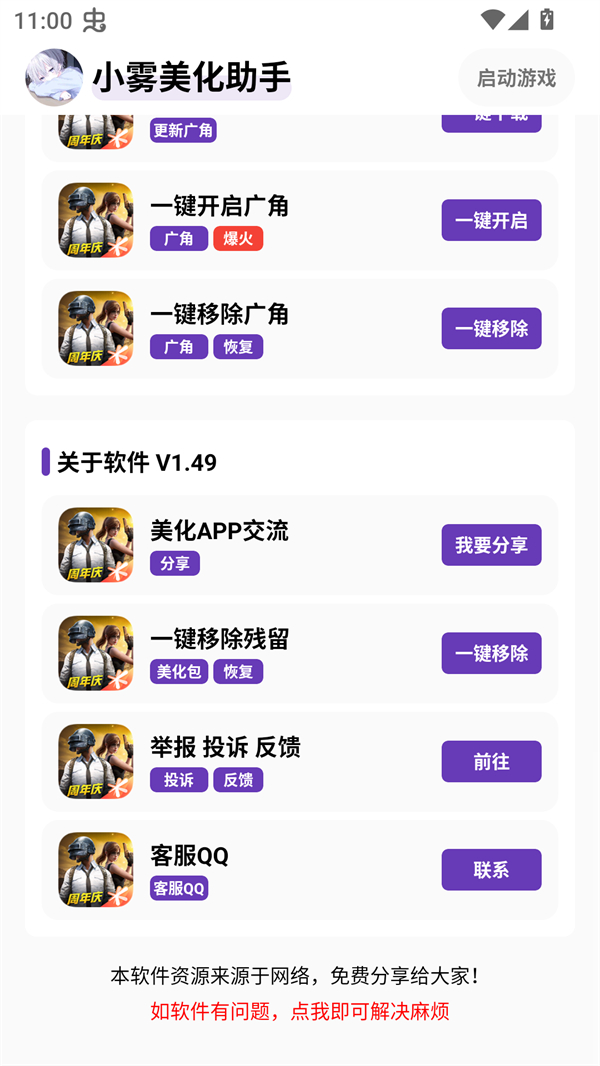Screen dimensions: 600x1066
Task: Tap the 启动游戏 button
Action: [516, 78]
